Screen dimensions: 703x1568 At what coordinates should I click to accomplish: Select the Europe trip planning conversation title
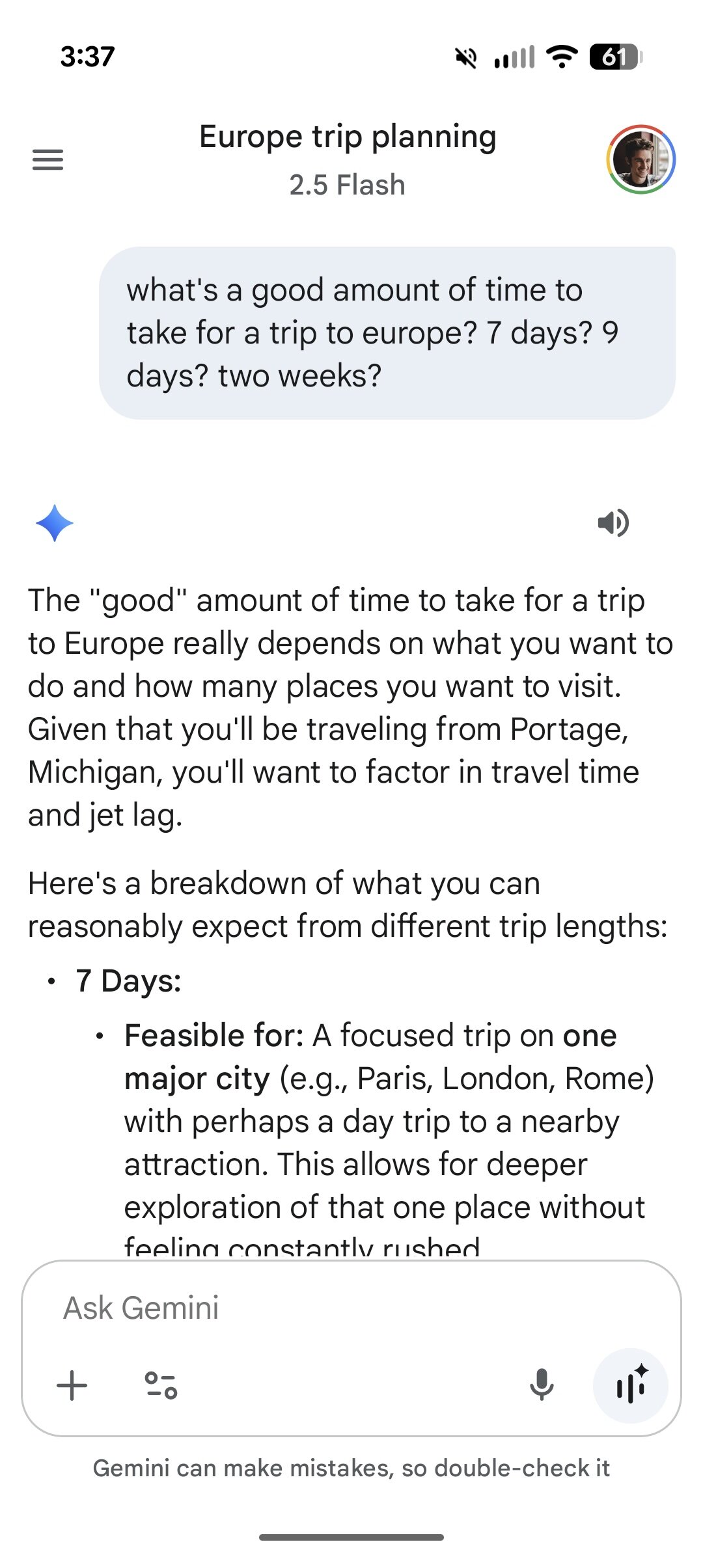point(348,137)
